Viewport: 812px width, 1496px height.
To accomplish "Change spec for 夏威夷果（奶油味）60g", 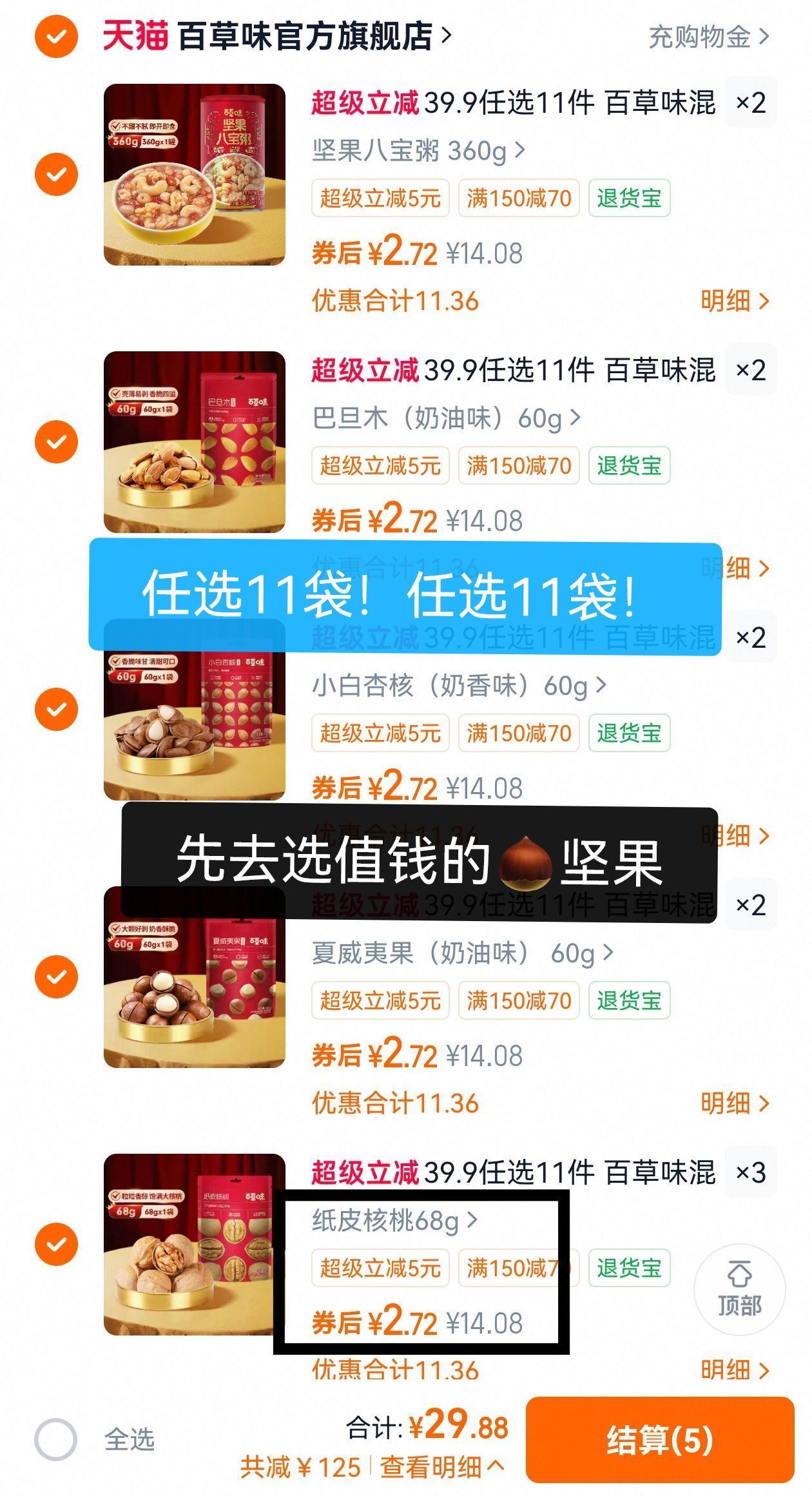I will click(462, 953).
